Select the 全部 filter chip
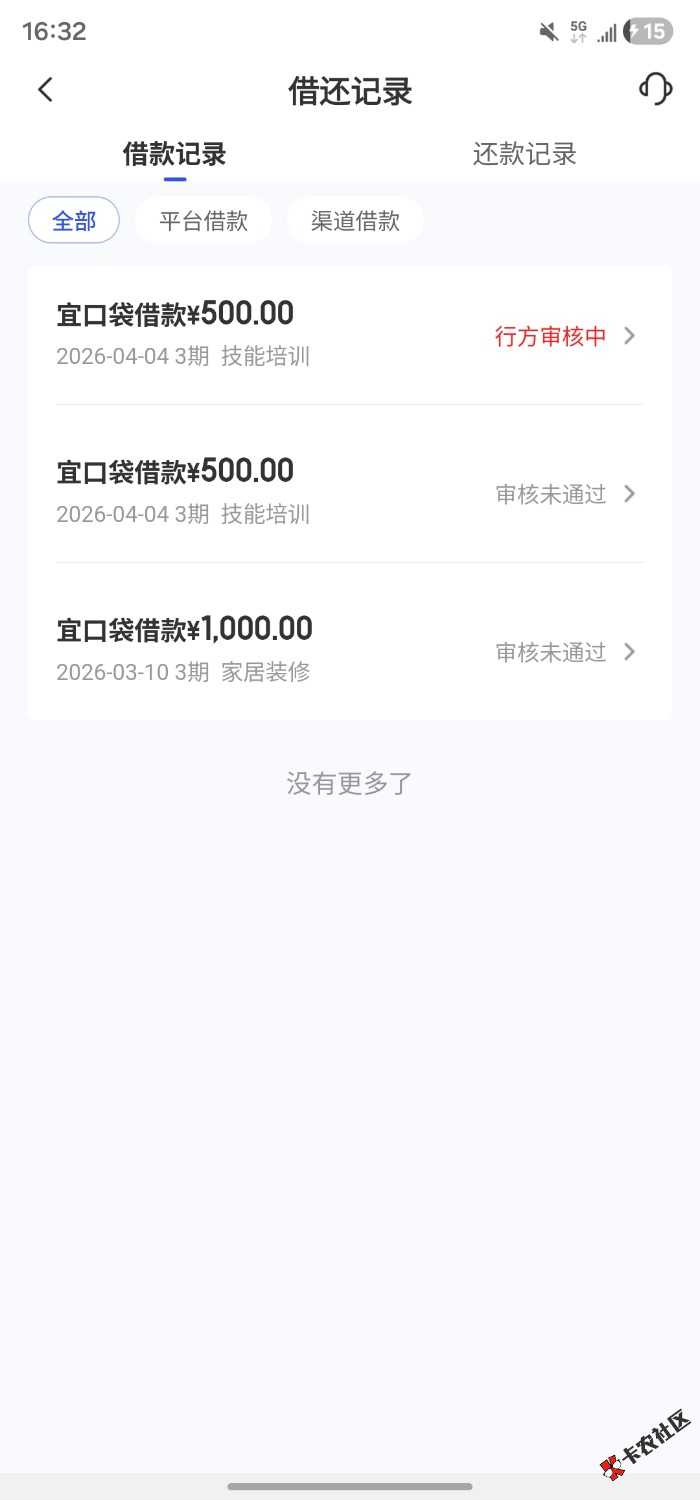The image size is (700, 1500). click(74, 221)
